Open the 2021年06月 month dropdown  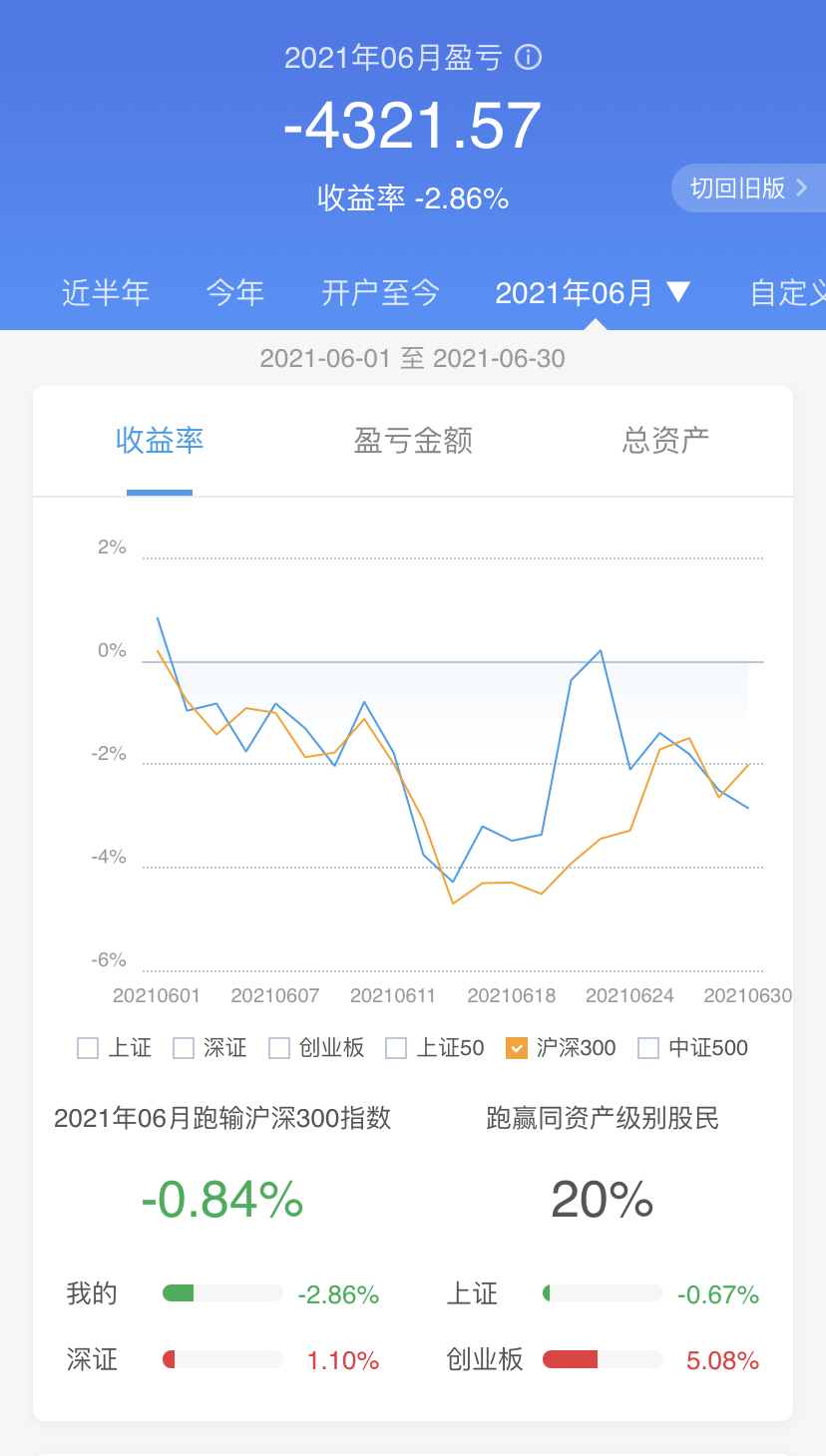point(593,292)
